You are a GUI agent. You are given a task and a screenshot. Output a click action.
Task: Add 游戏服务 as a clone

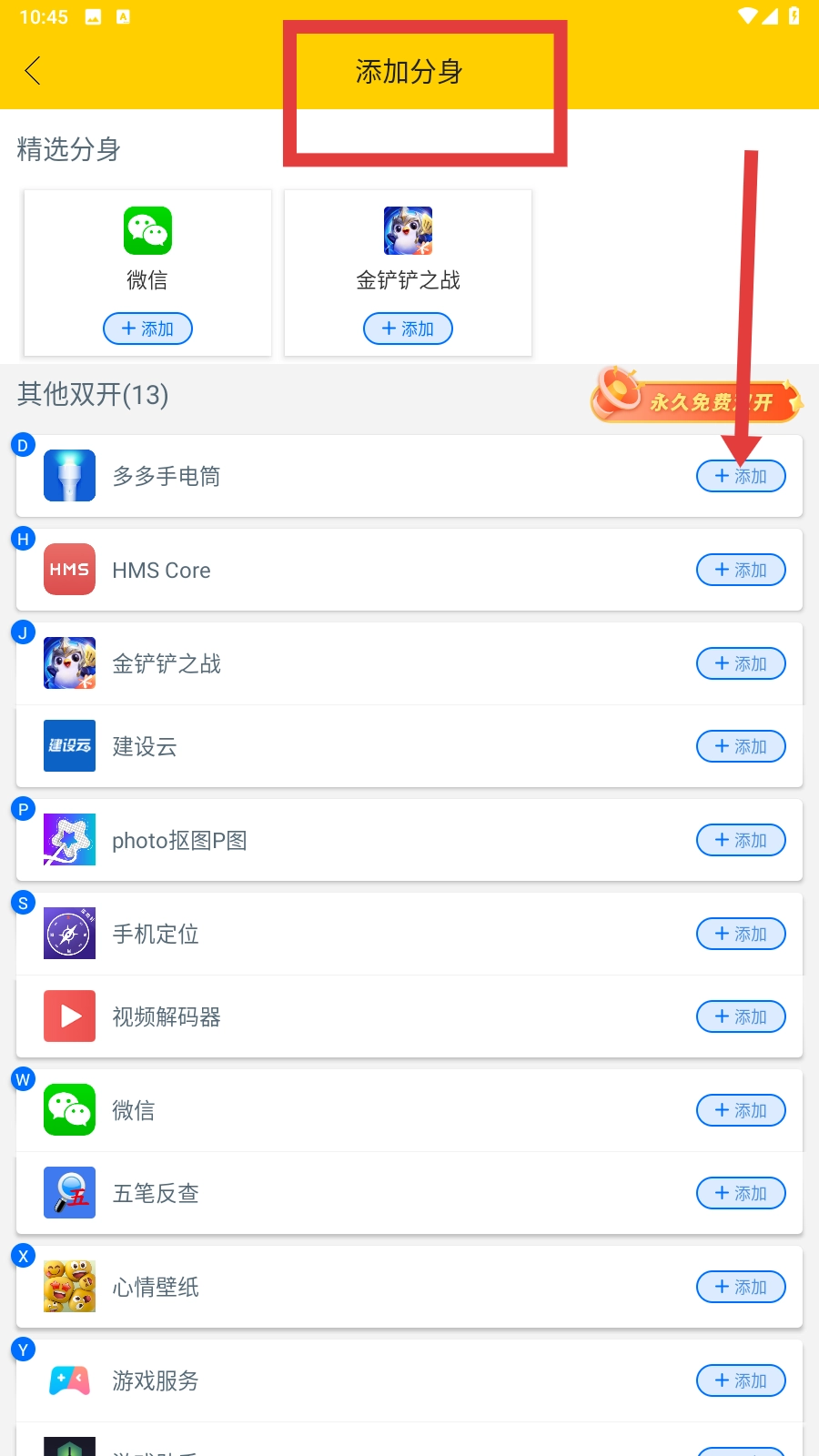tap(740, 1380)
